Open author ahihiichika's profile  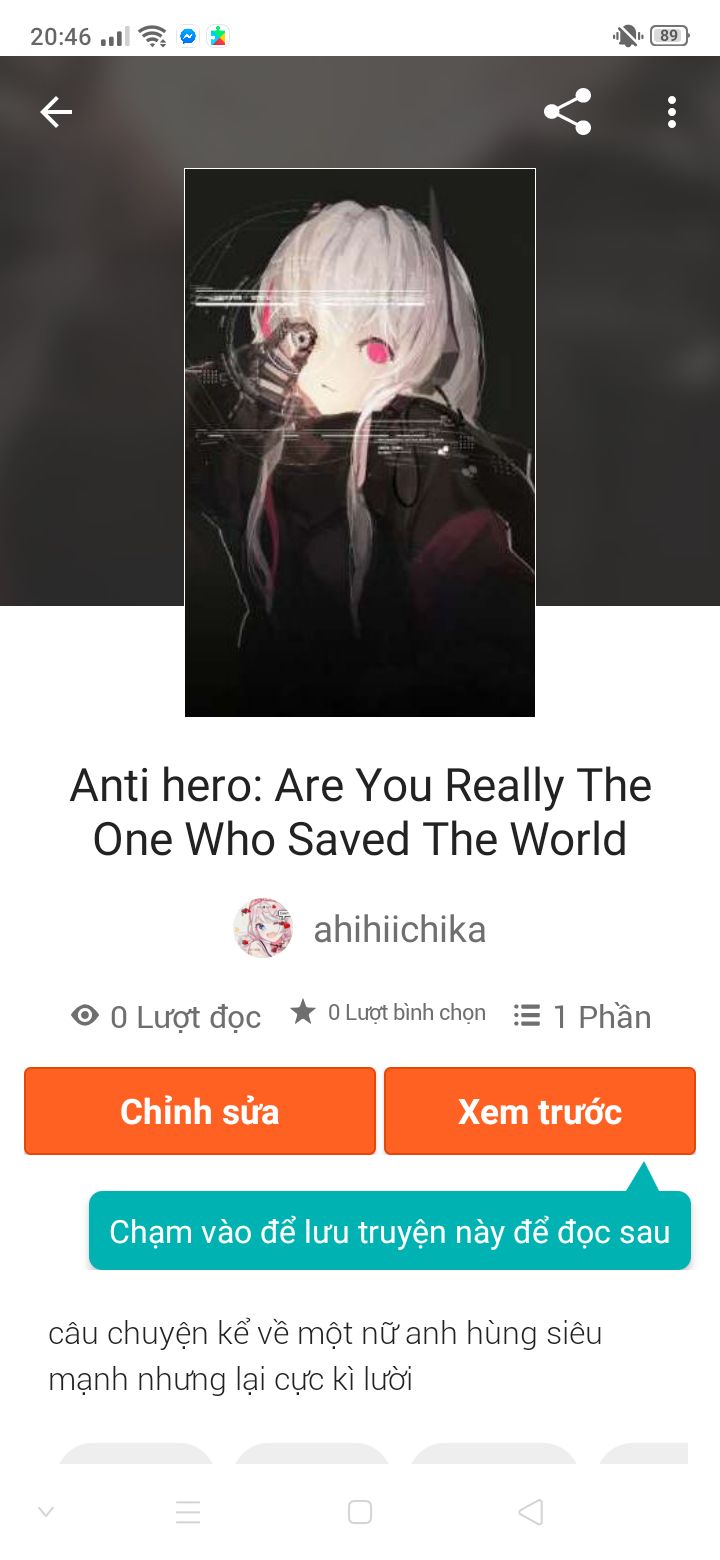click(x=360, y=929)
